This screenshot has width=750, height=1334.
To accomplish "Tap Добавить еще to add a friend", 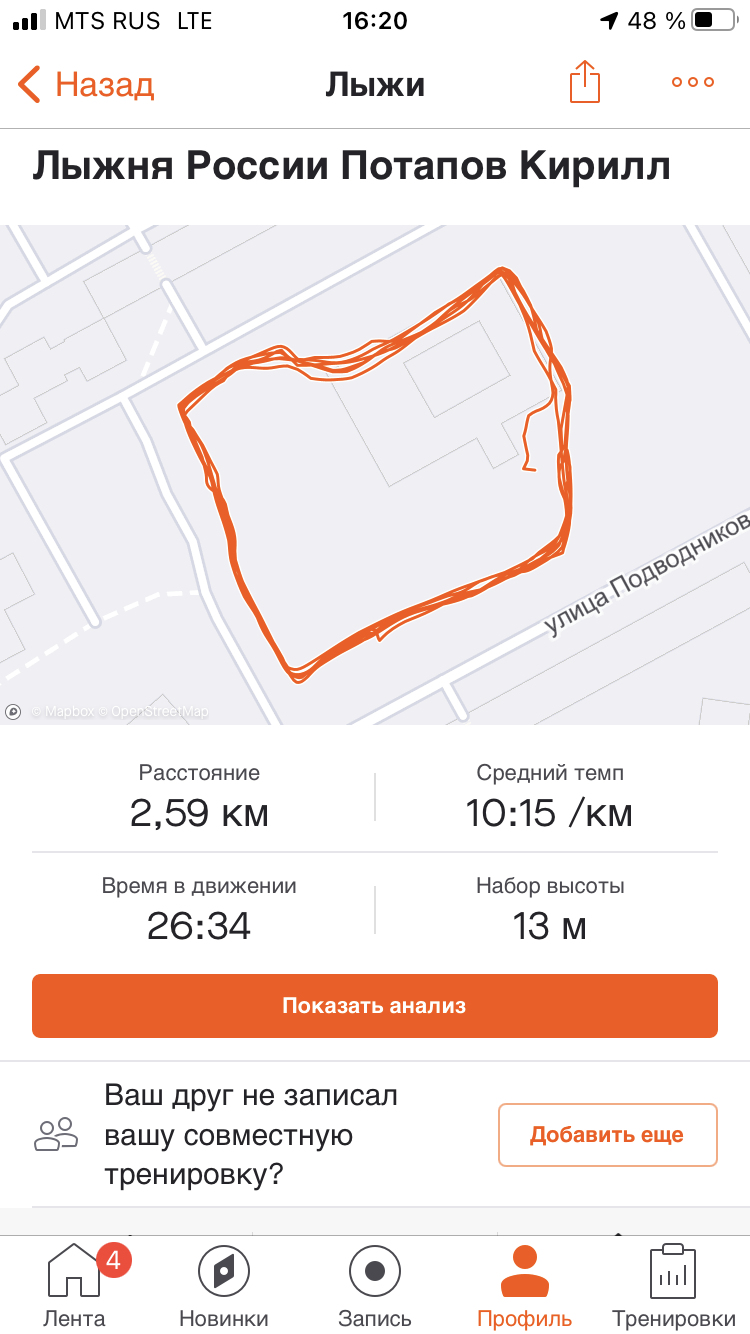I will tap(607, 1135).
